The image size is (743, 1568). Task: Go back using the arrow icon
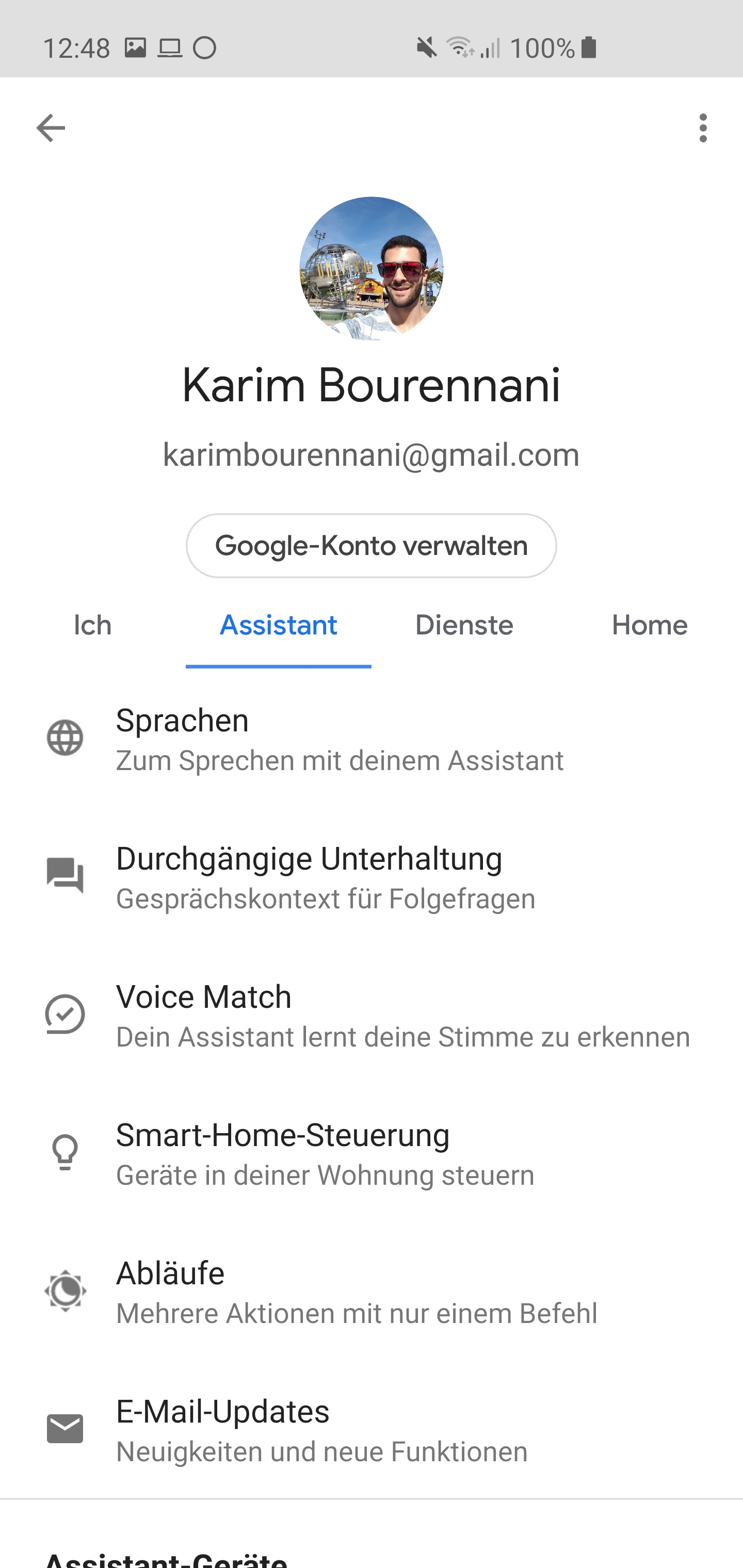(x=51, y=128)
